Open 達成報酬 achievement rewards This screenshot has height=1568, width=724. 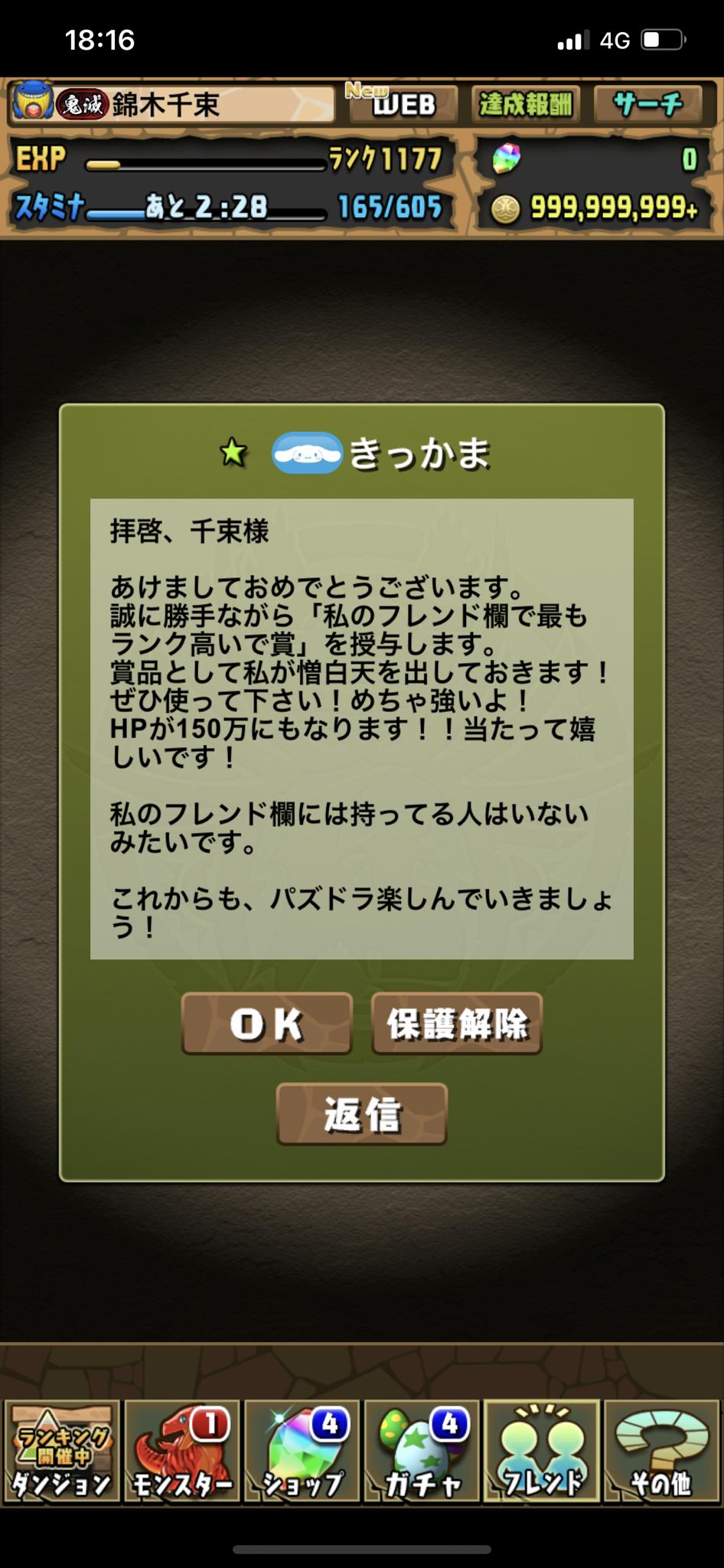525,104
